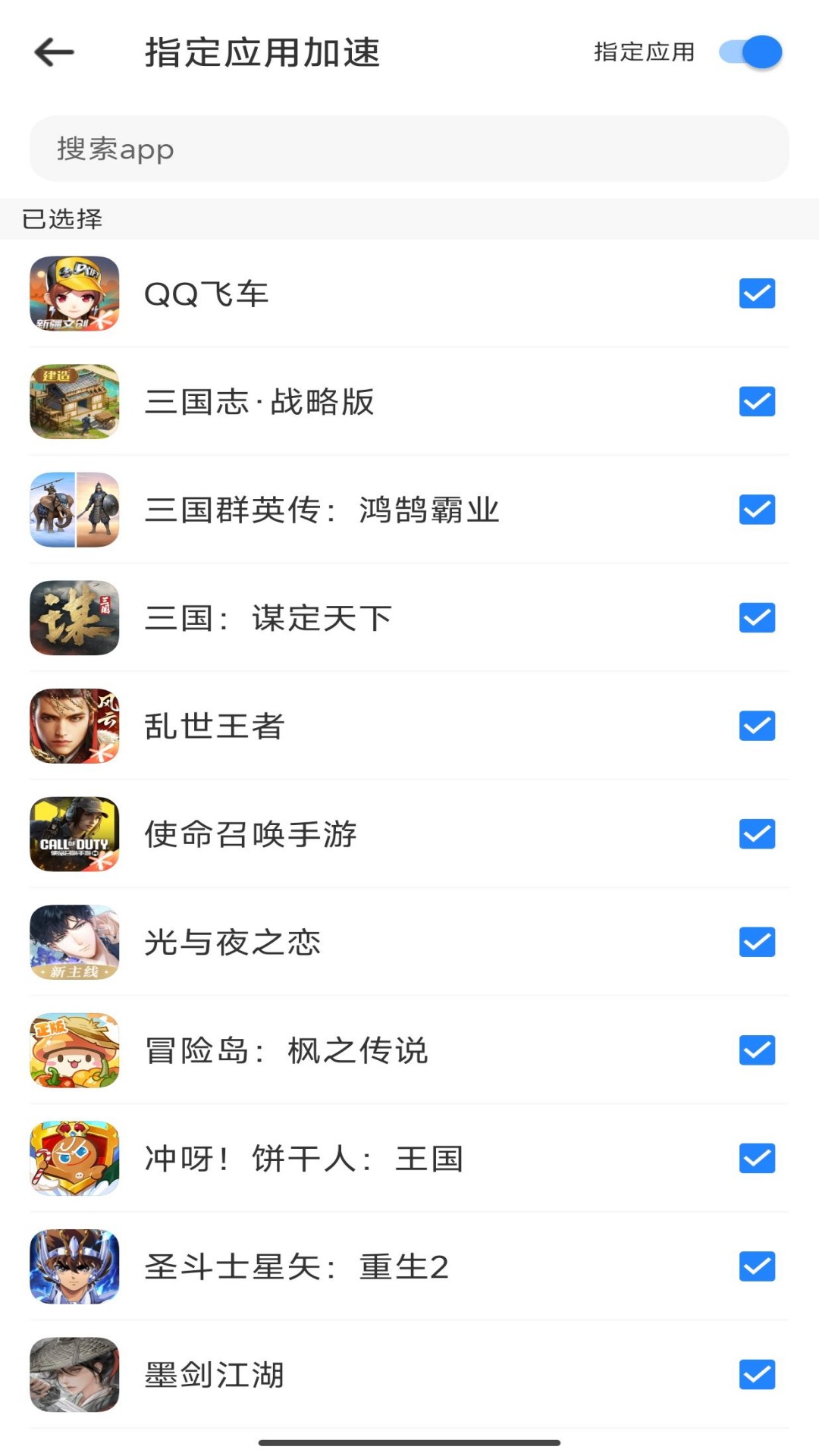Click the 乱世王者 app icon
The height and width of the screenshot is (1456, 819).
click(x=74, y=726)
